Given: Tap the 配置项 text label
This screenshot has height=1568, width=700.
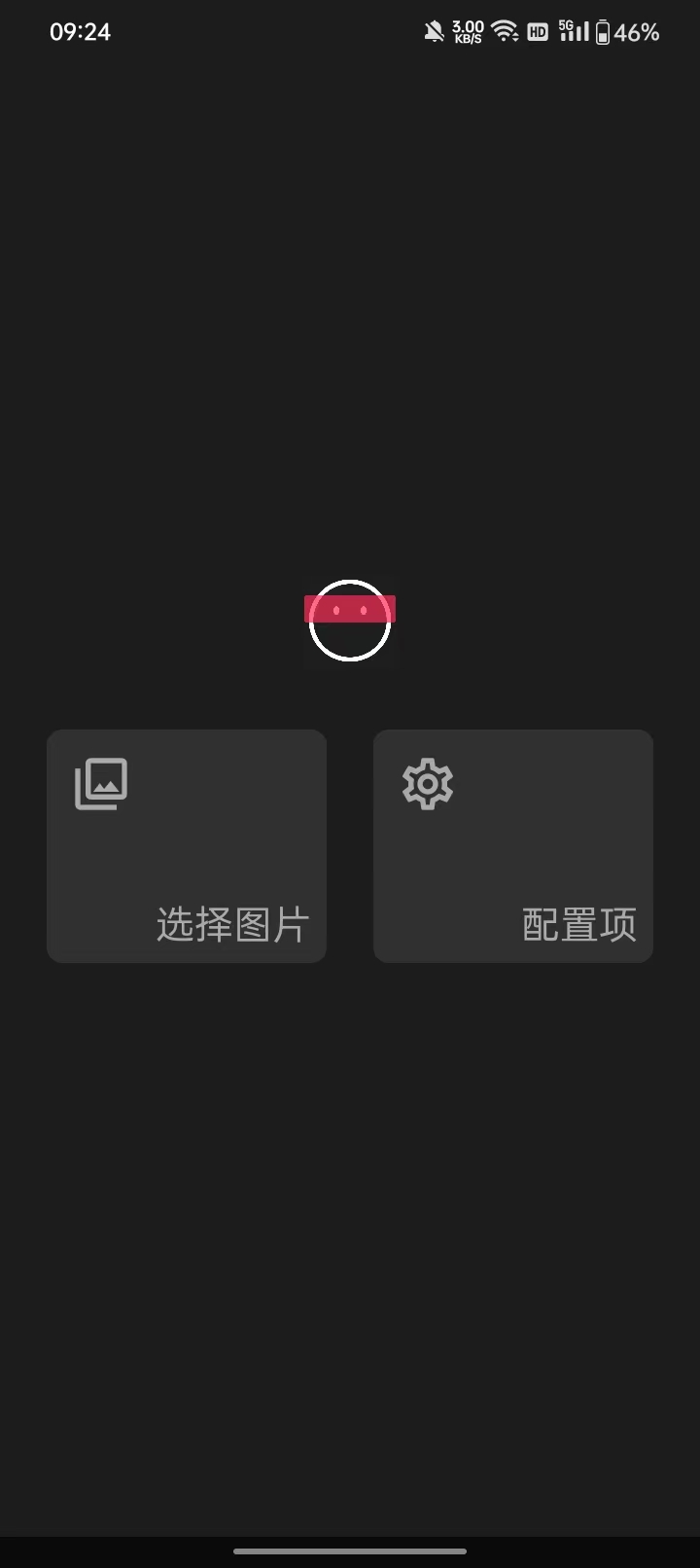Looking at the screenshot, I should (579, 925).
